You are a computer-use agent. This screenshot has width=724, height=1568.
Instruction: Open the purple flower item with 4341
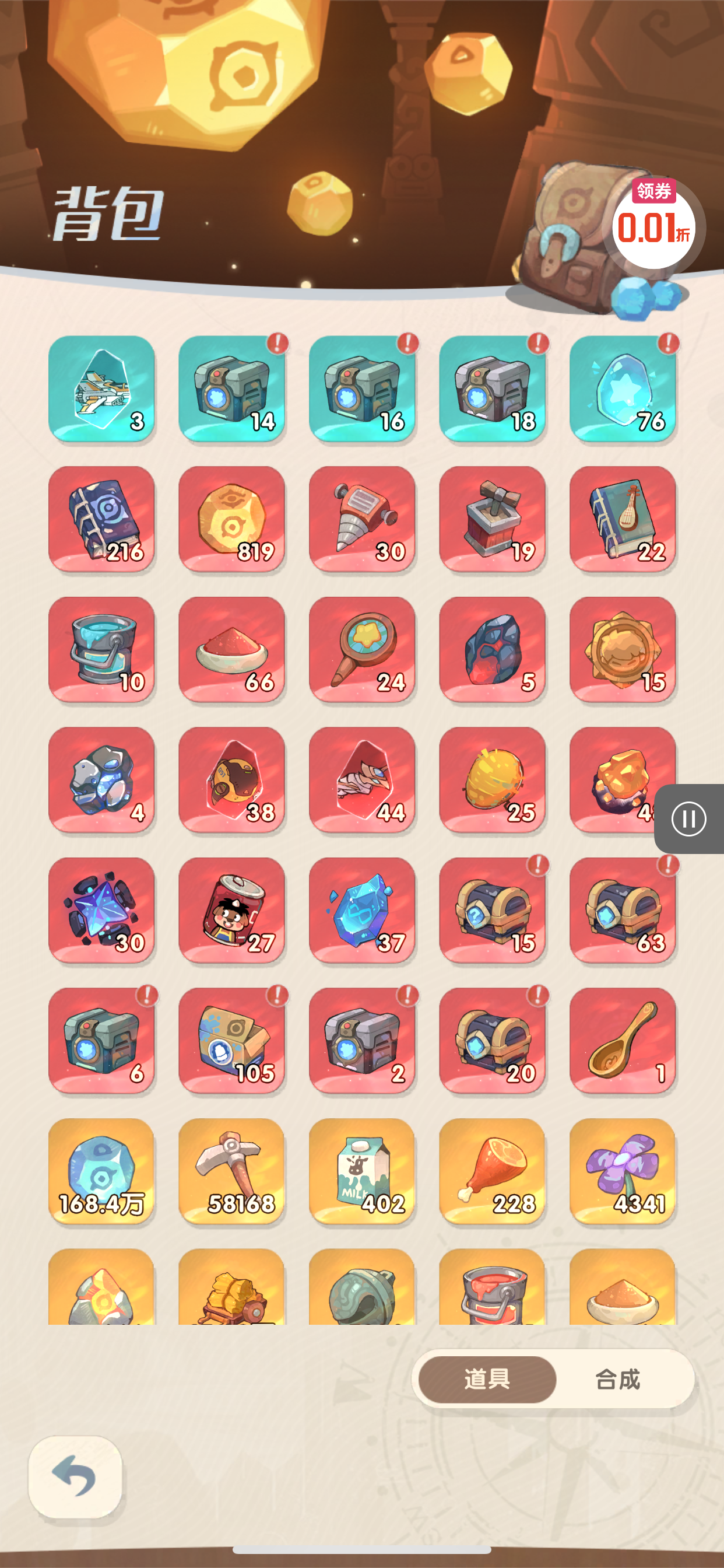[x=623, y=1171]
